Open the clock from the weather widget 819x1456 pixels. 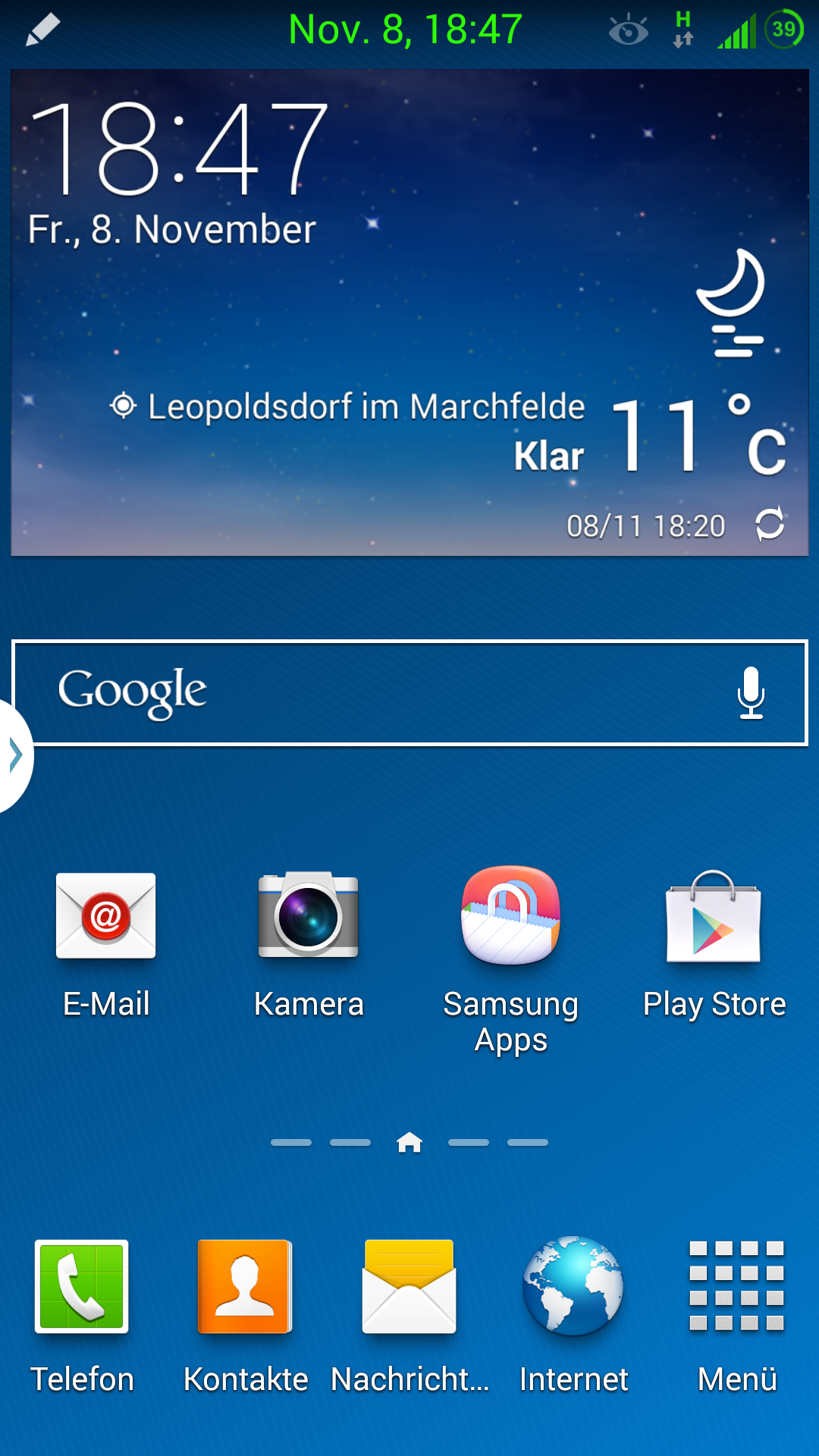[179, 147]
